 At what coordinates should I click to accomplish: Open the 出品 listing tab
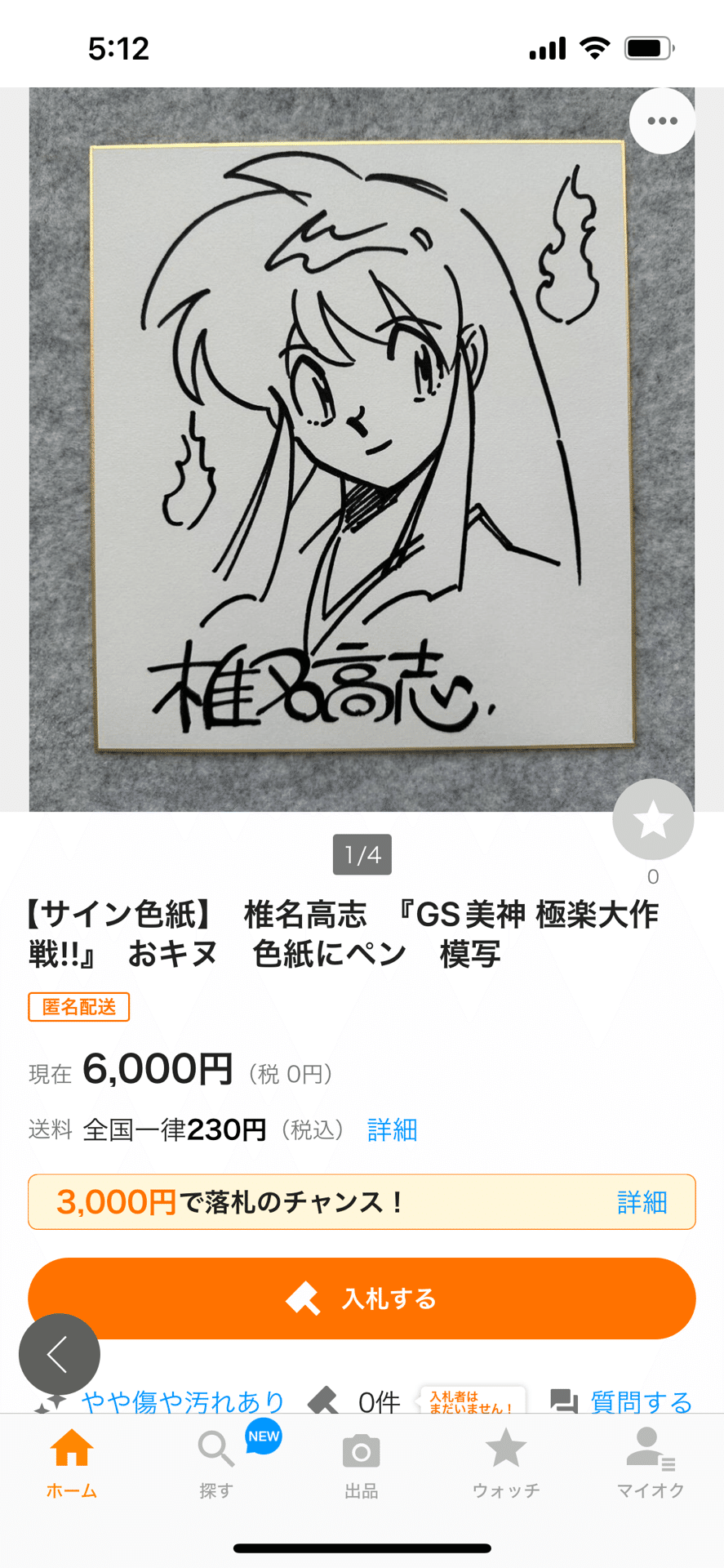point(362,1464)
